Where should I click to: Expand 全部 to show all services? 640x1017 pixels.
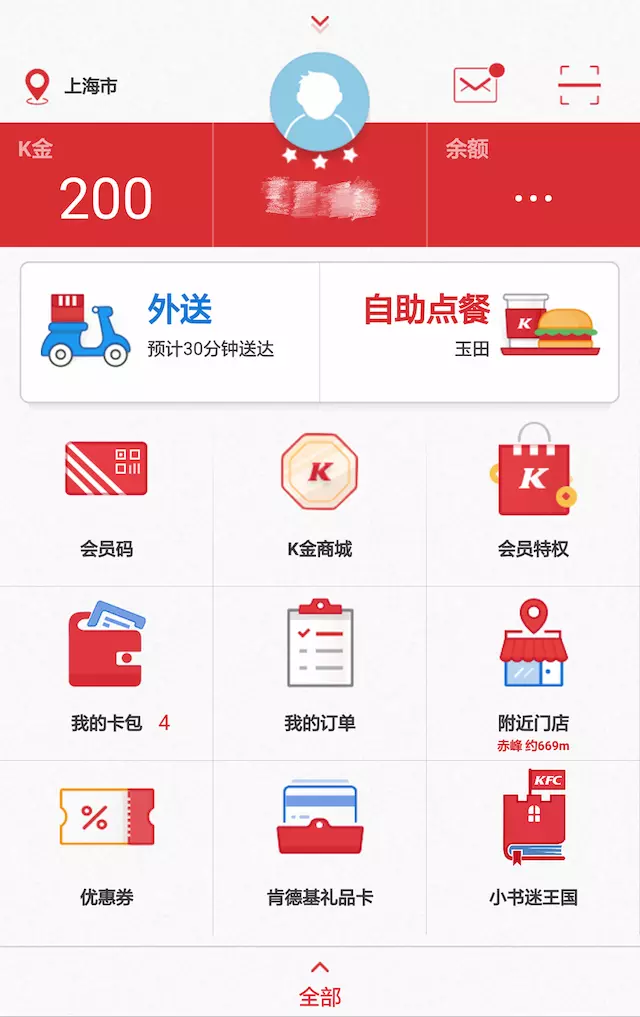320,984
